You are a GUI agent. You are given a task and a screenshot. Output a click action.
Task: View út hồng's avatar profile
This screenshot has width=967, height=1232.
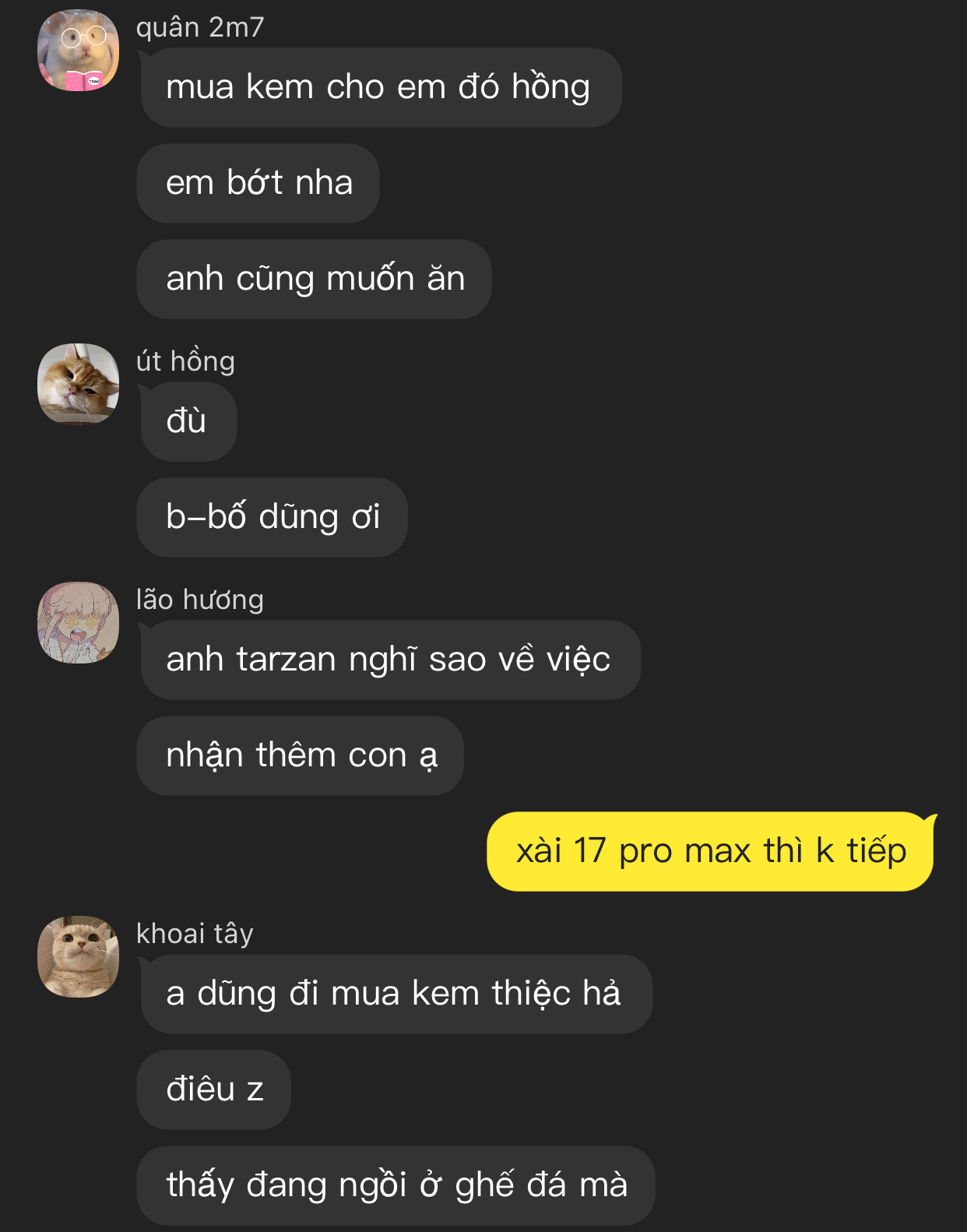78,384
